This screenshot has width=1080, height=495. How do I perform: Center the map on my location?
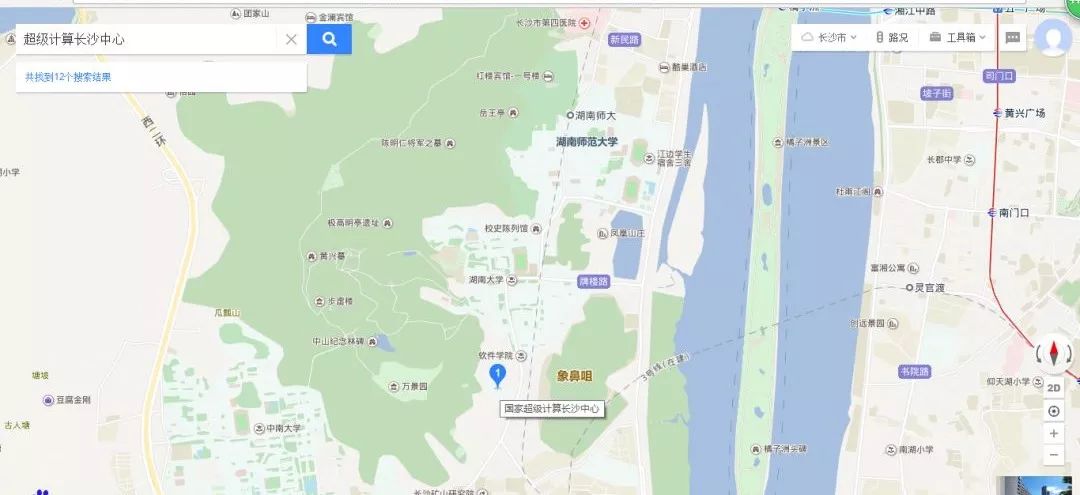[1054, 411]
